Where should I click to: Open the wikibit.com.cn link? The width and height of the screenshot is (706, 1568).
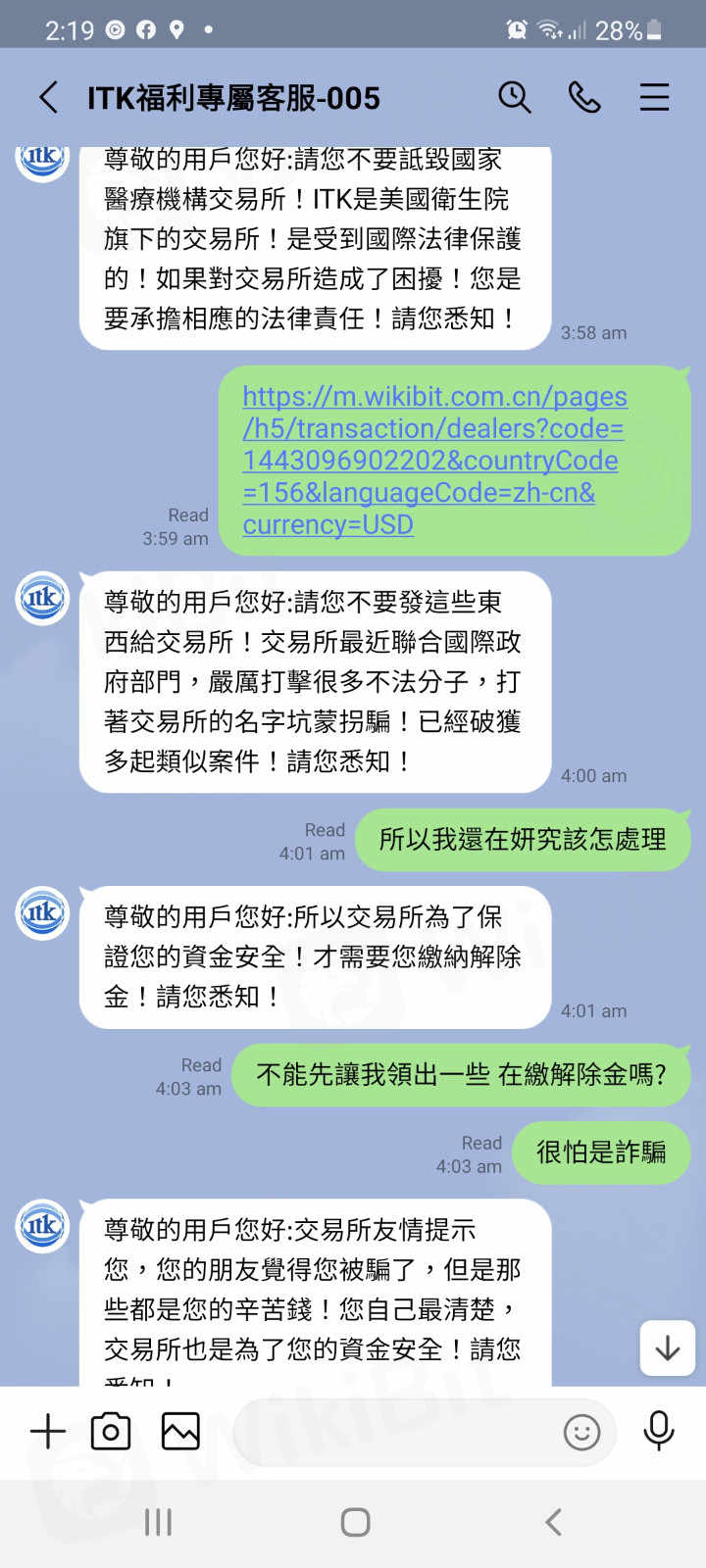pyautogui.click(x=433, y=460)
